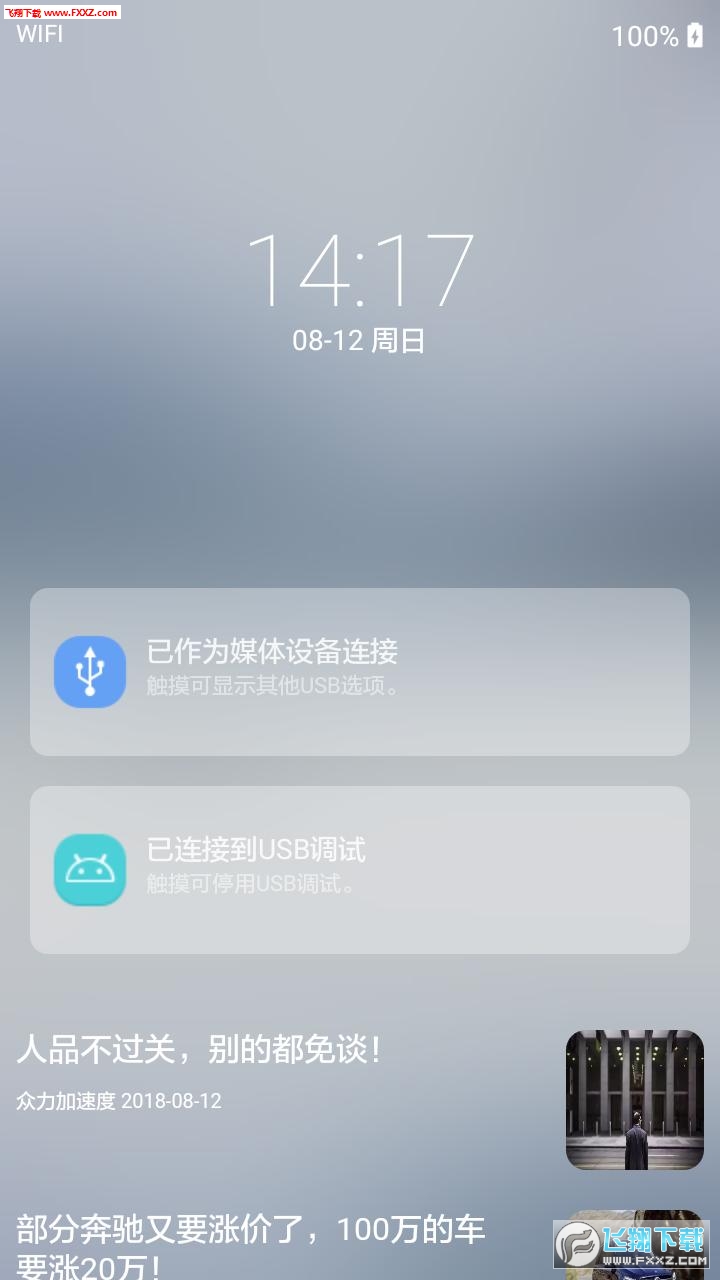Open the 已作为媒体设备连接 USB notification

pos(360,672)
